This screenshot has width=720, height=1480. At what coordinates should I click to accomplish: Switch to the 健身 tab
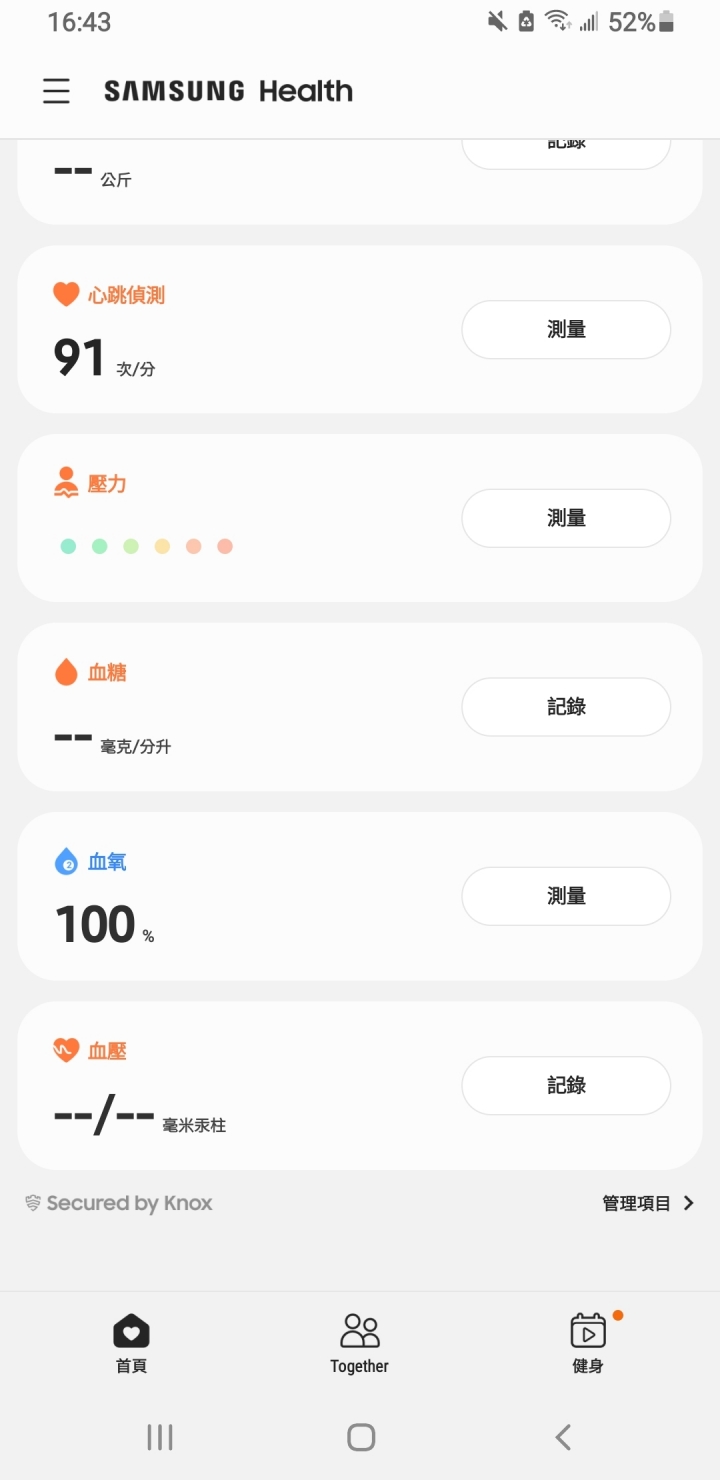click(x=588, y=1344)
